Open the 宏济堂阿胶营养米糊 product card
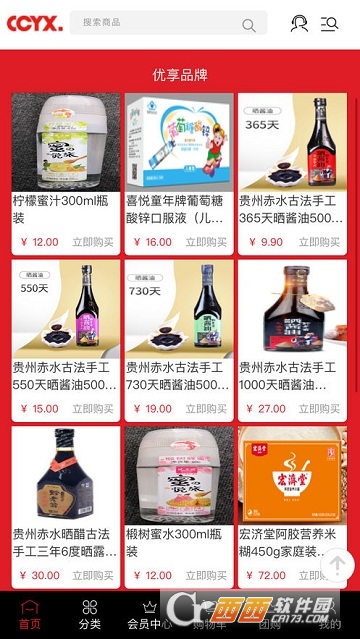The width and height of the screenshot is (360, 639). [292, 507]
